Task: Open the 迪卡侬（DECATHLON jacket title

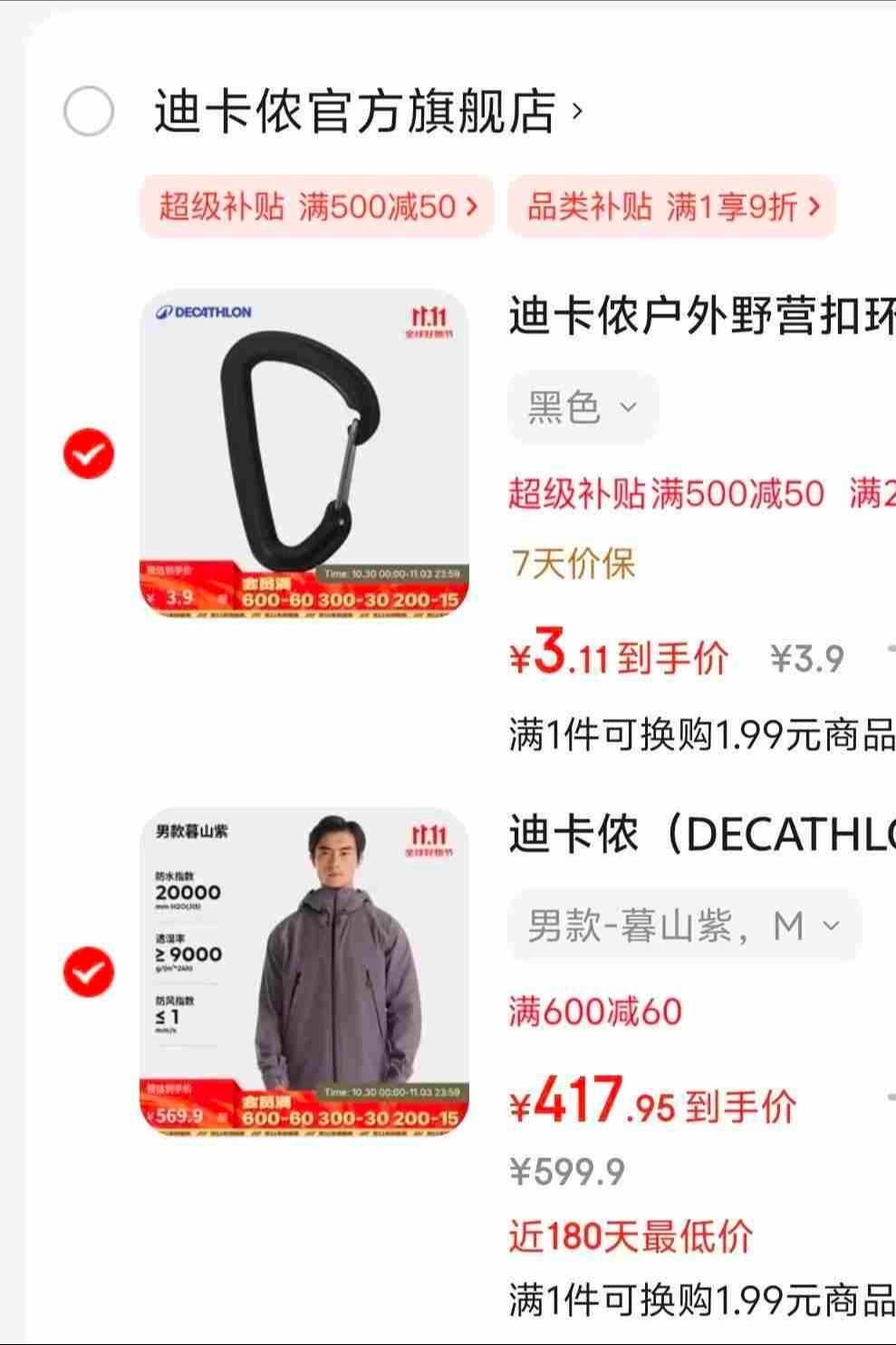Action: pyautogui.click(x=702, y=835)
